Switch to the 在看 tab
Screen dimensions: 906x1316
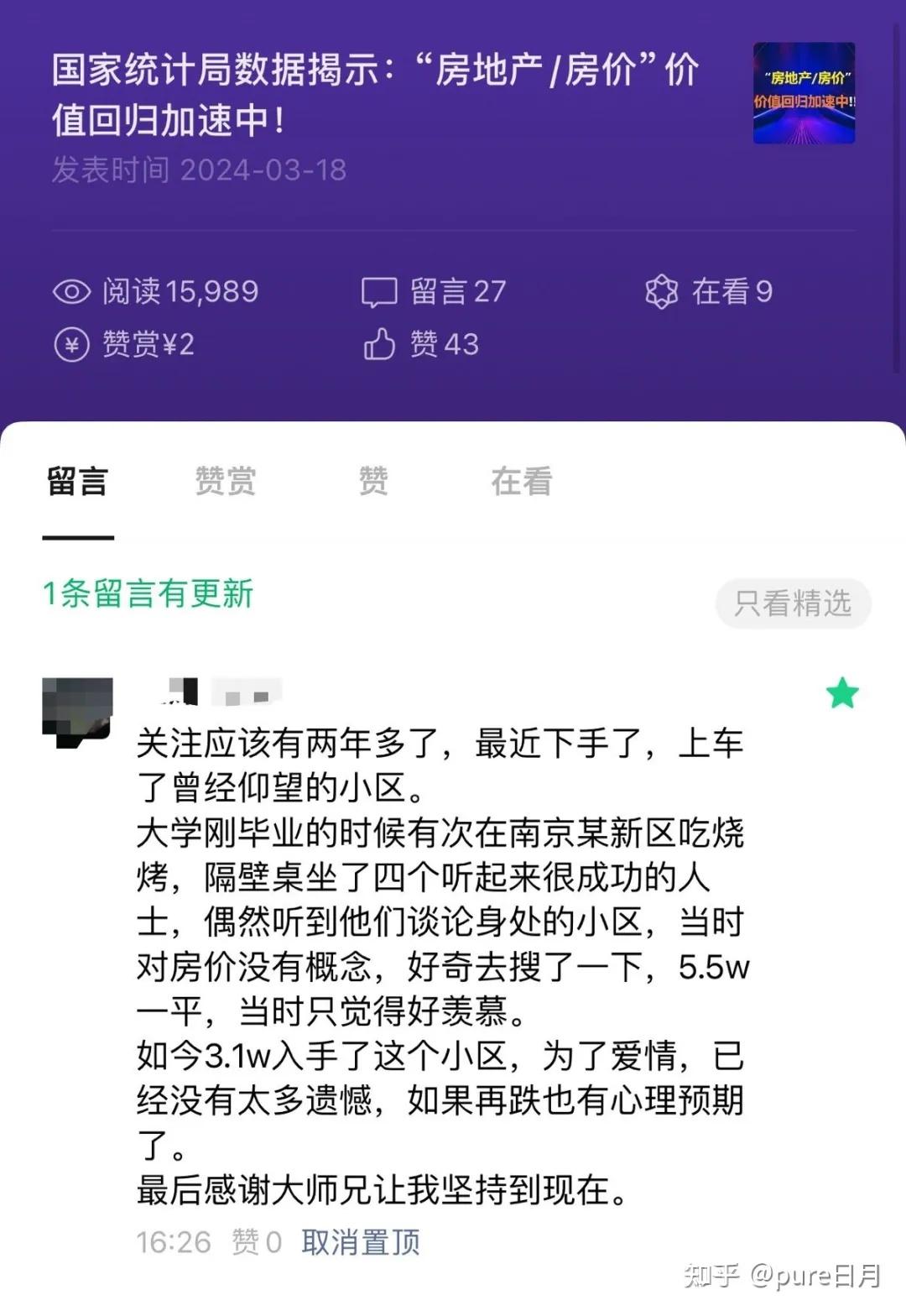(x=521, y=482)
